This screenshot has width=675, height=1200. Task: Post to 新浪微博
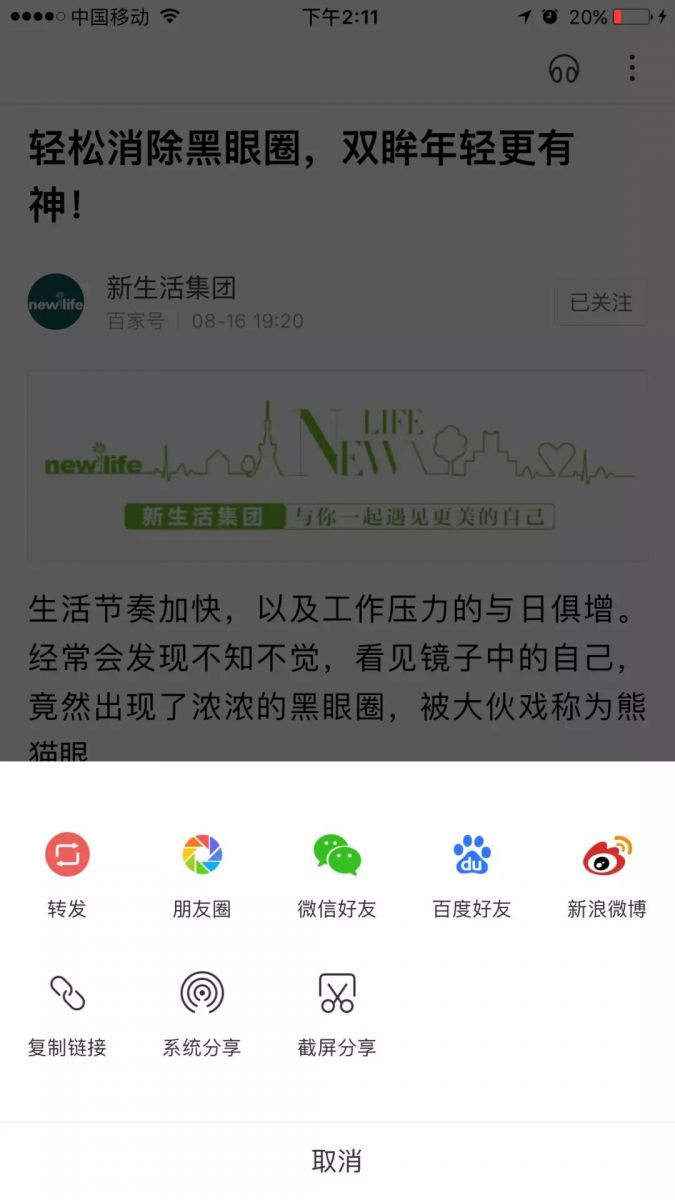[607, 855]
